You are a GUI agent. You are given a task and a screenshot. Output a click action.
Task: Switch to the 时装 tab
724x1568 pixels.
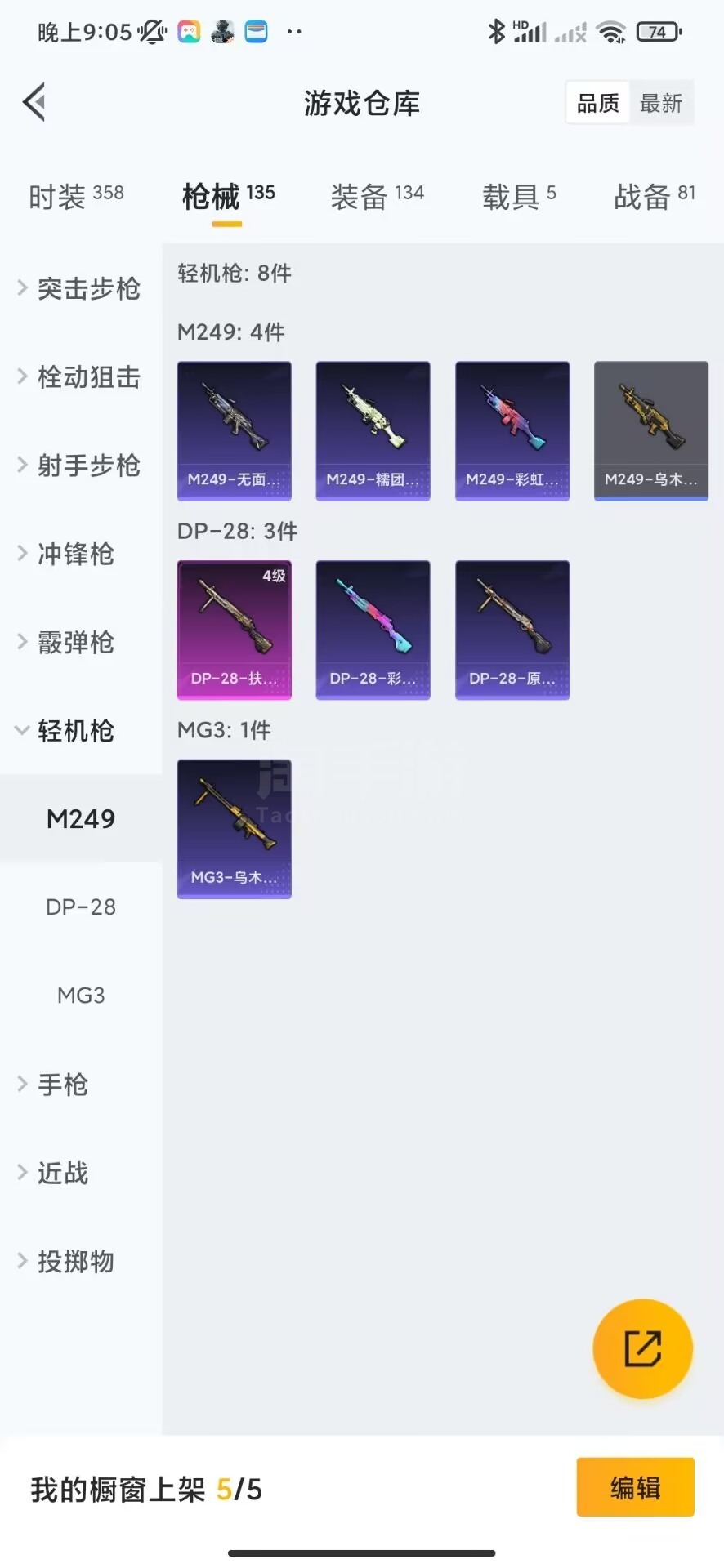click(76, 196)
